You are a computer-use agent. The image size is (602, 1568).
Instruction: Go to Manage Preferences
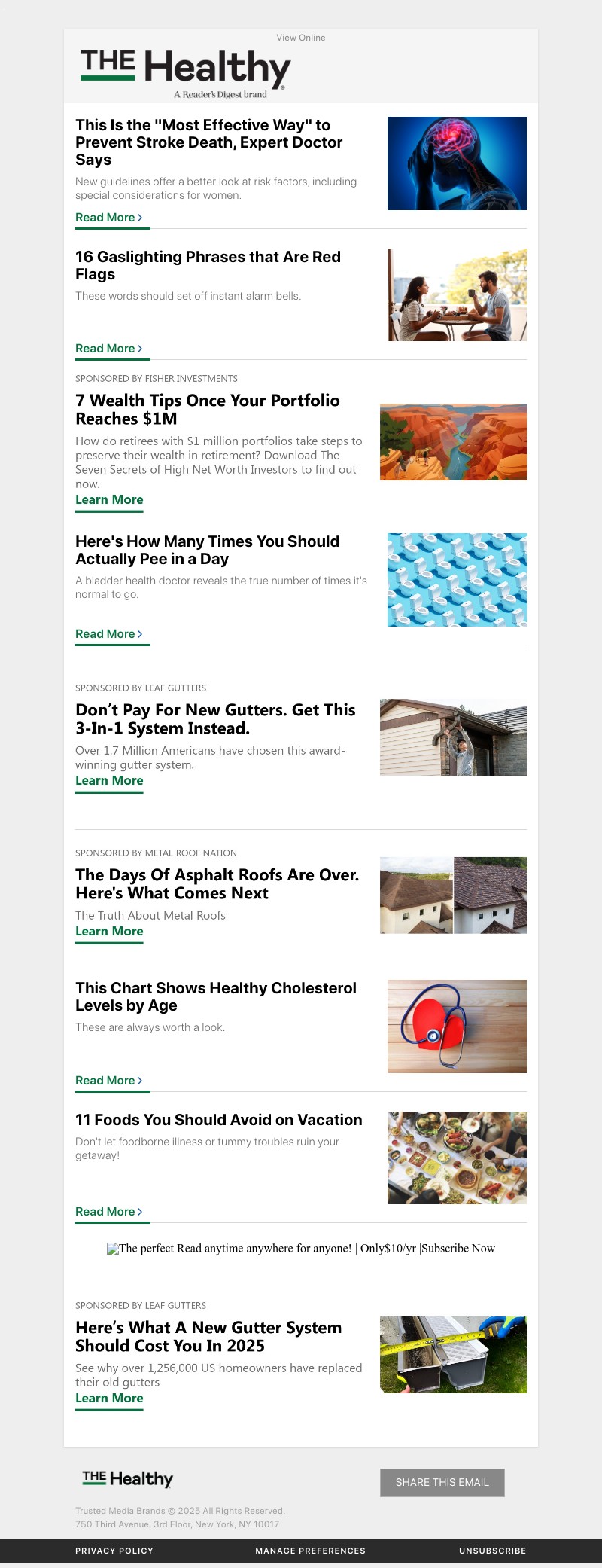310,1551
